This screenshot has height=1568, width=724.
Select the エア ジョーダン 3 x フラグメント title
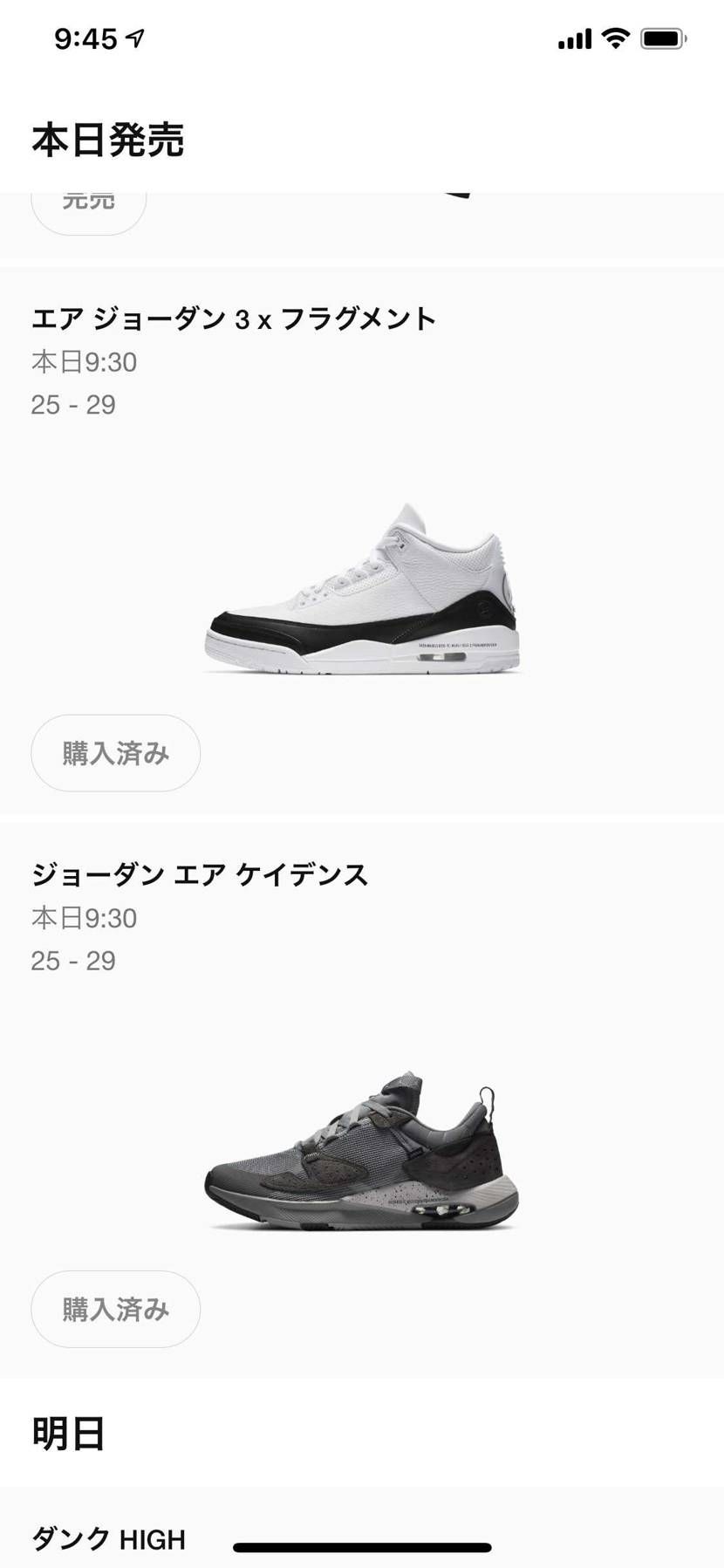point(236,318)
